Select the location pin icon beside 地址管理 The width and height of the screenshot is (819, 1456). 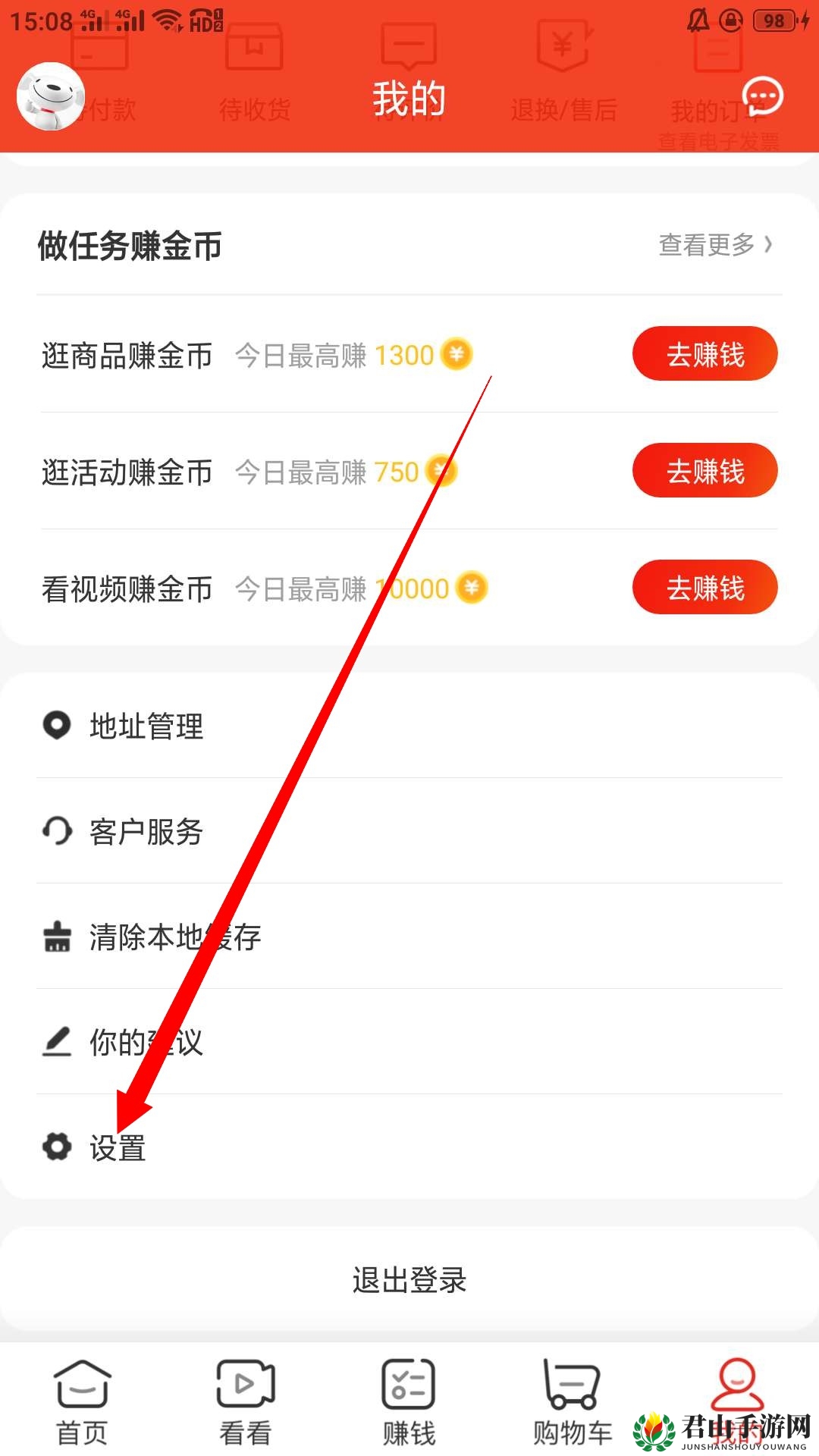tap(57, 726)
